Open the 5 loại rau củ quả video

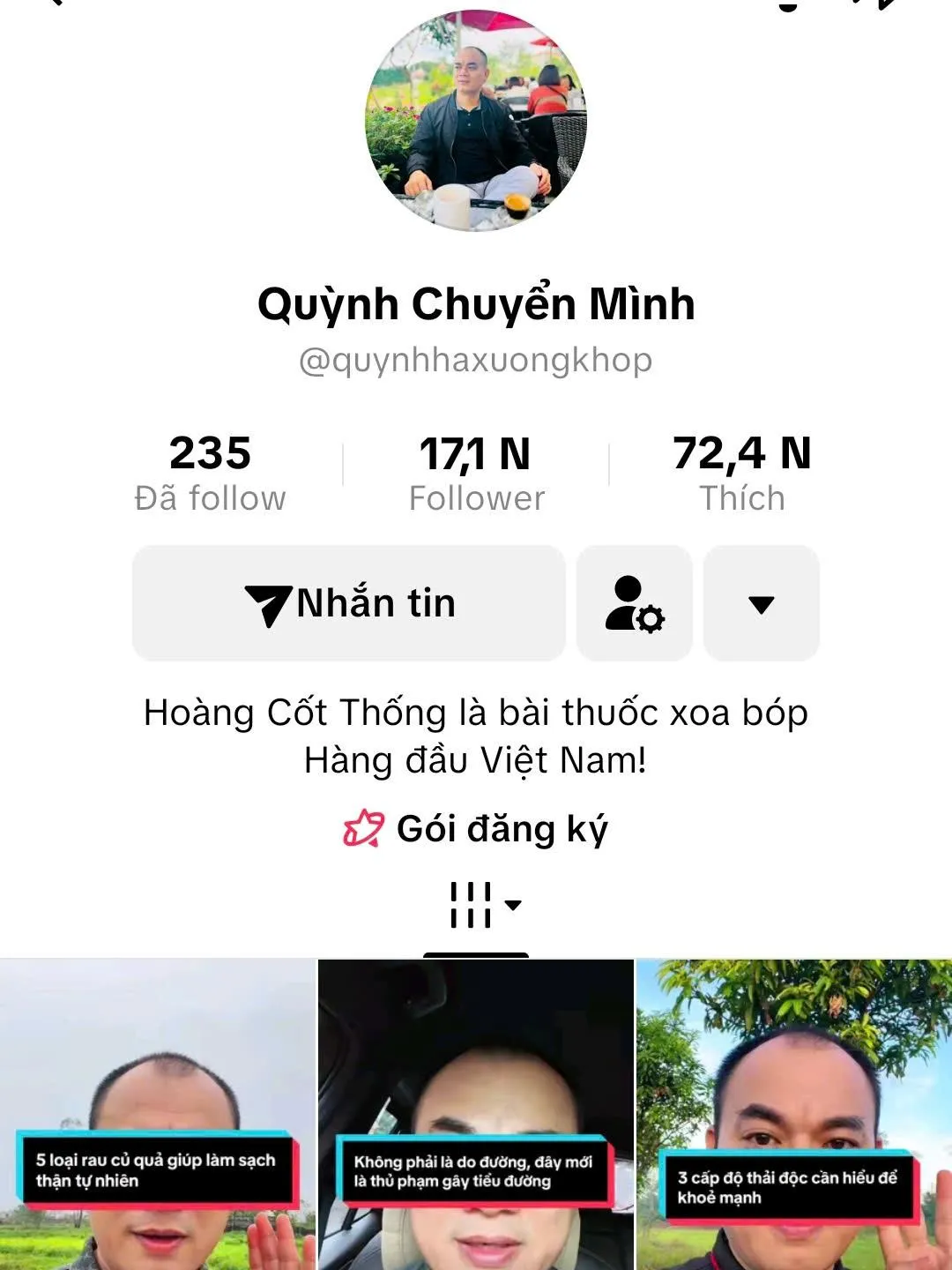[159, 1111]
